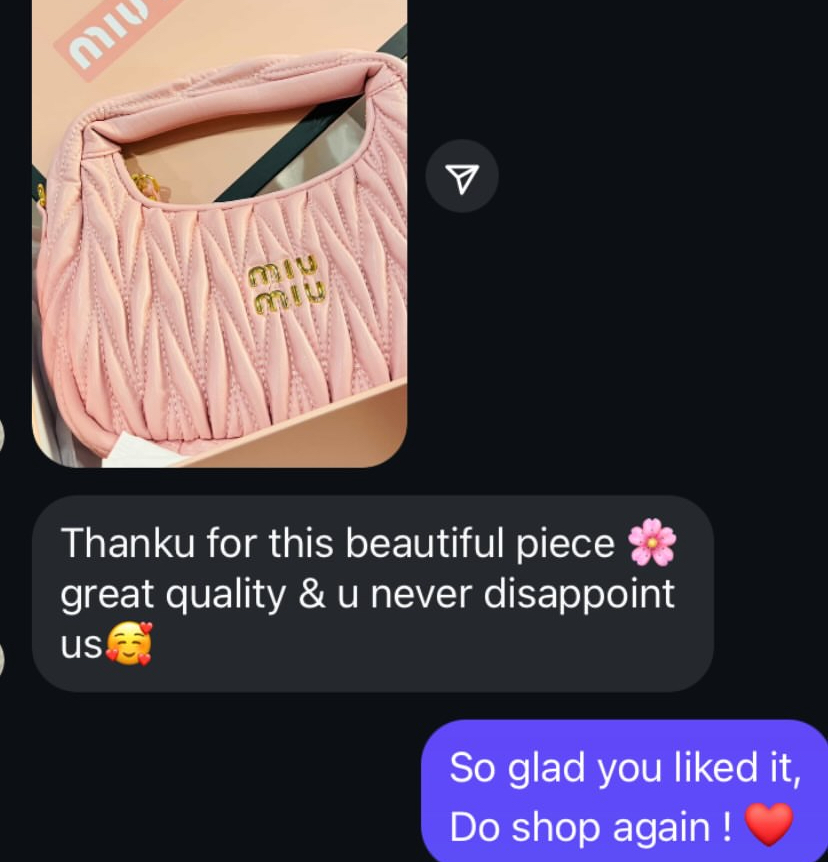
Task: Share the bag photo with the forward icon
Action: pyautogui.click(x=462, y=176)
